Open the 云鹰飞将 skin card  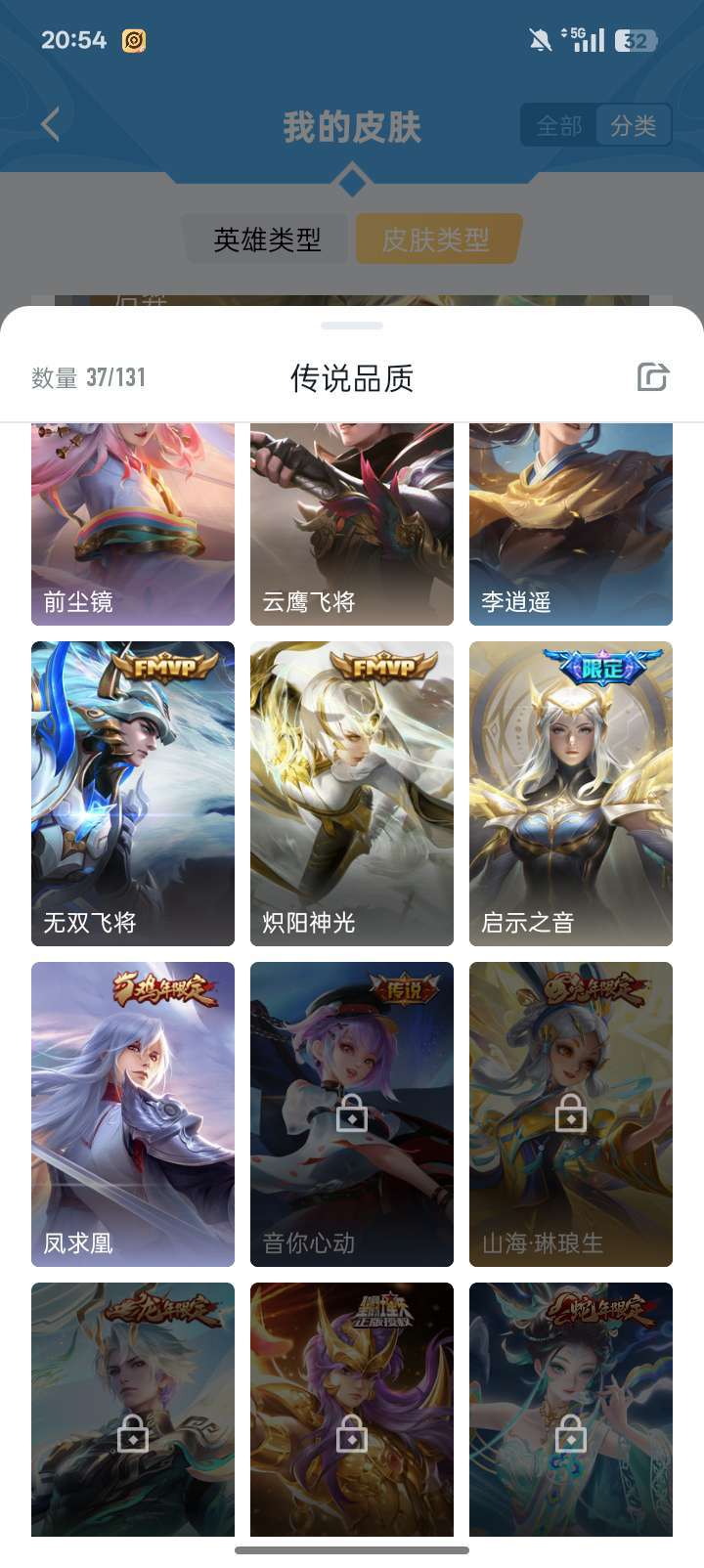pos(352,525)
